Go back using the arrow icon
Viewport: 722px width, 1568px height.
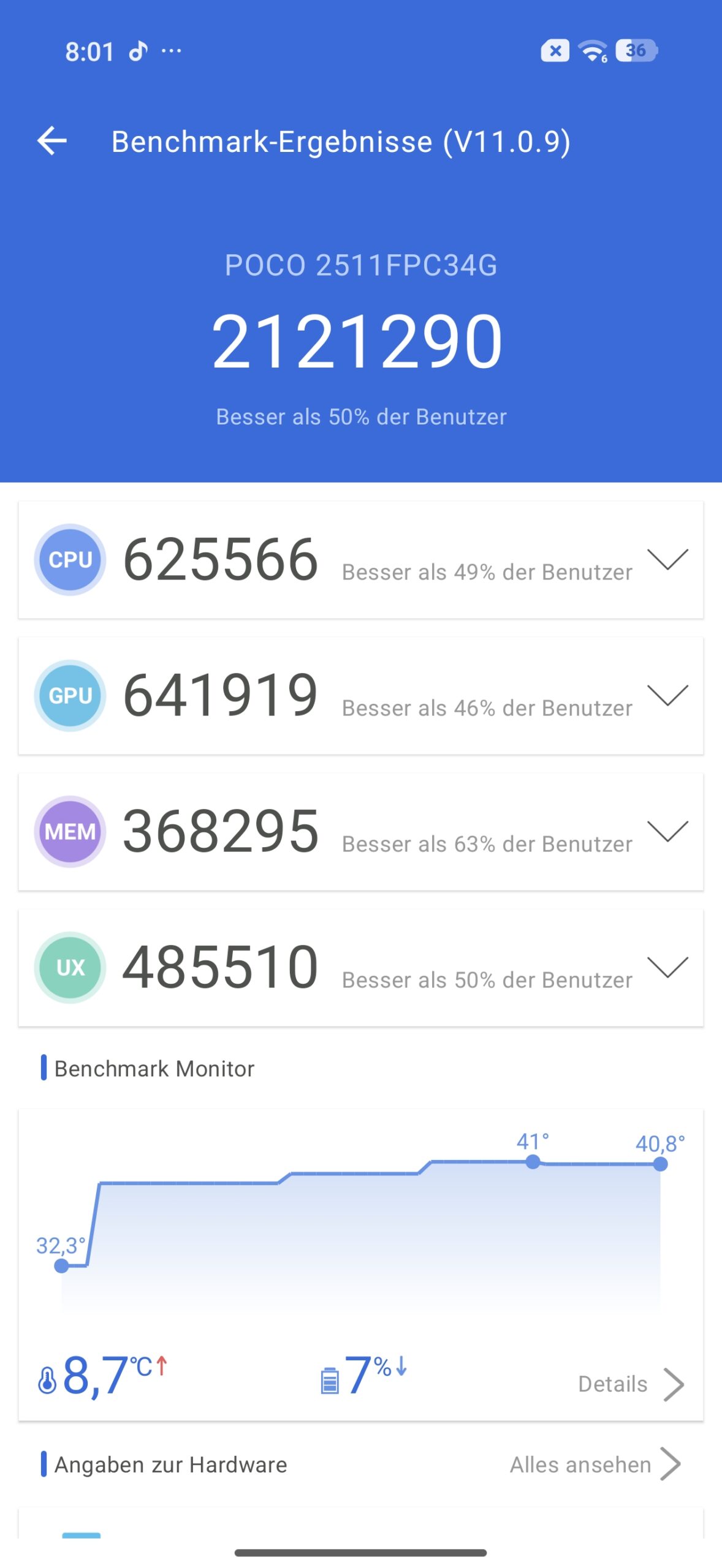pos(52,141)
